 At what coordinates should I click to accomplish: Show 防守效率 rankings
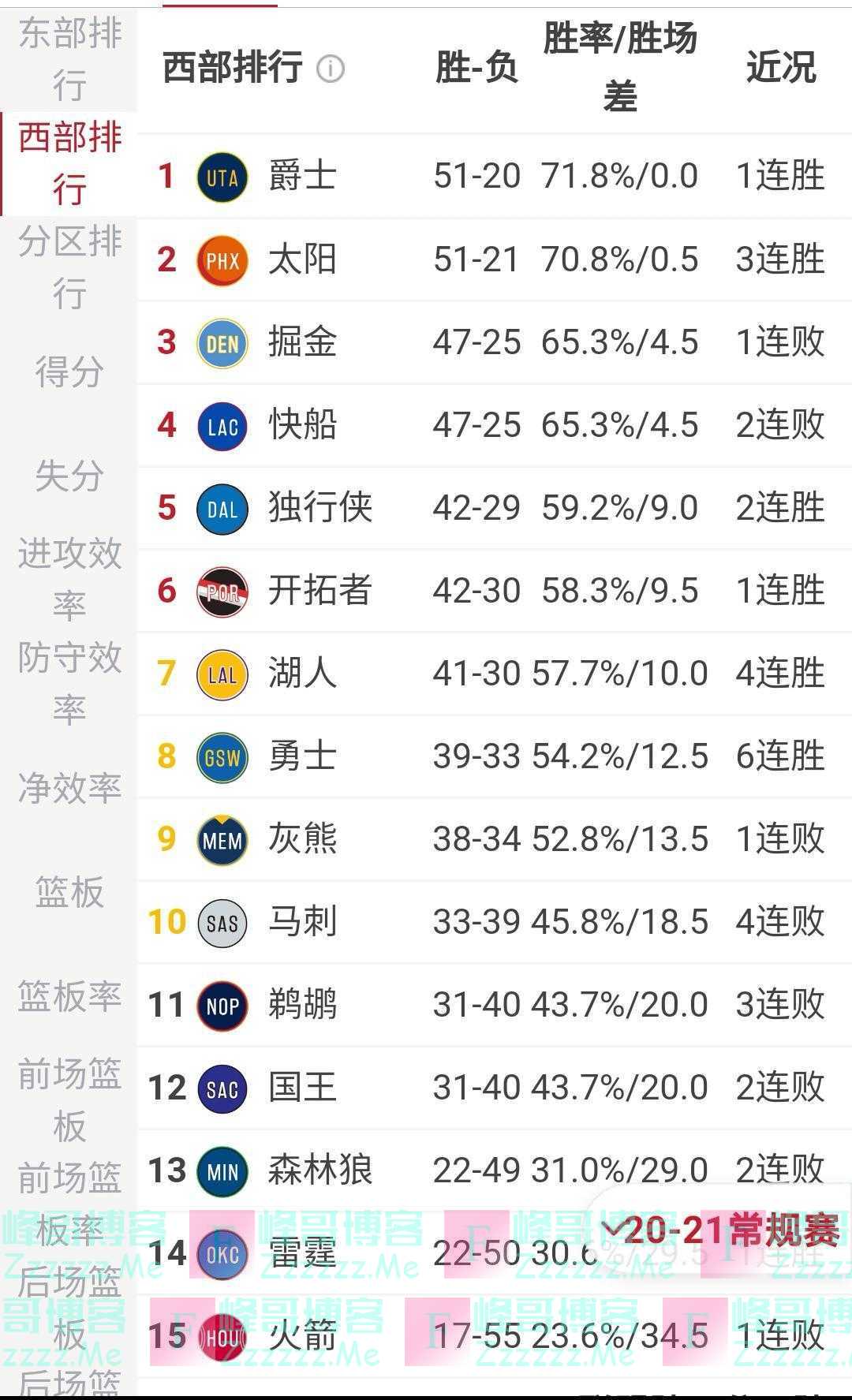click(69, 683)
